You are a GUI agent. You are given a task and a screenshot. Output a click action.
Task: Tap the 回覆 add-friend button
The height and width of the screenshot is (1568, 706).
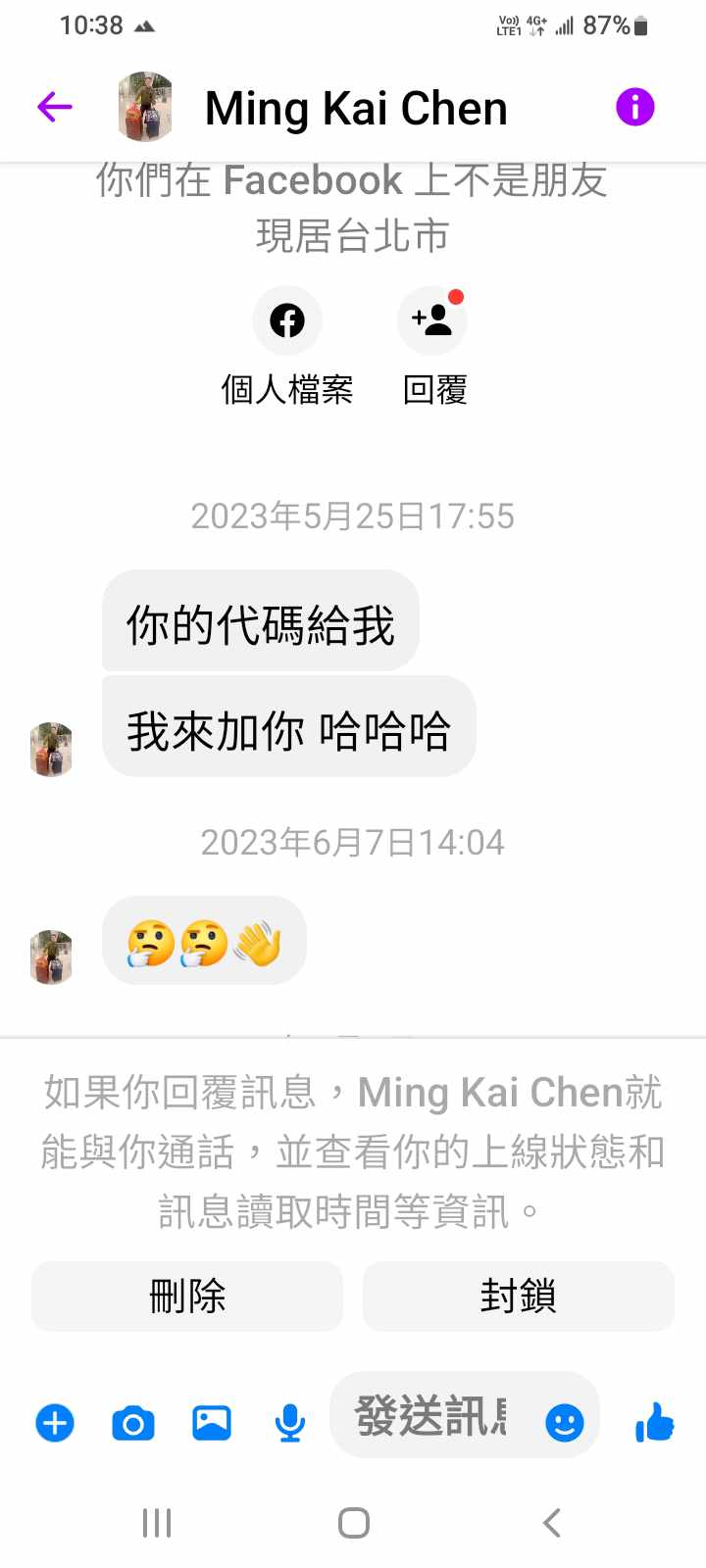tap(432, 320)
